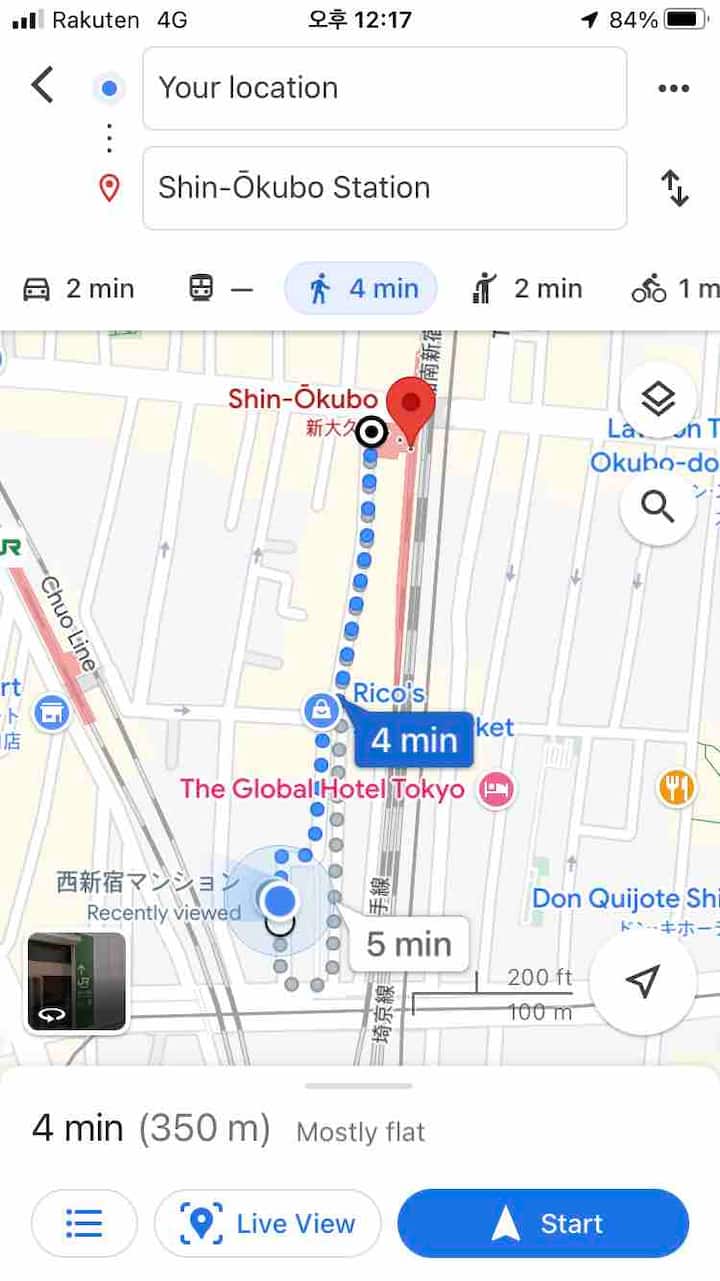Expand the route details sheet handle
The image size is (720, 1281).
[359, 1086]
